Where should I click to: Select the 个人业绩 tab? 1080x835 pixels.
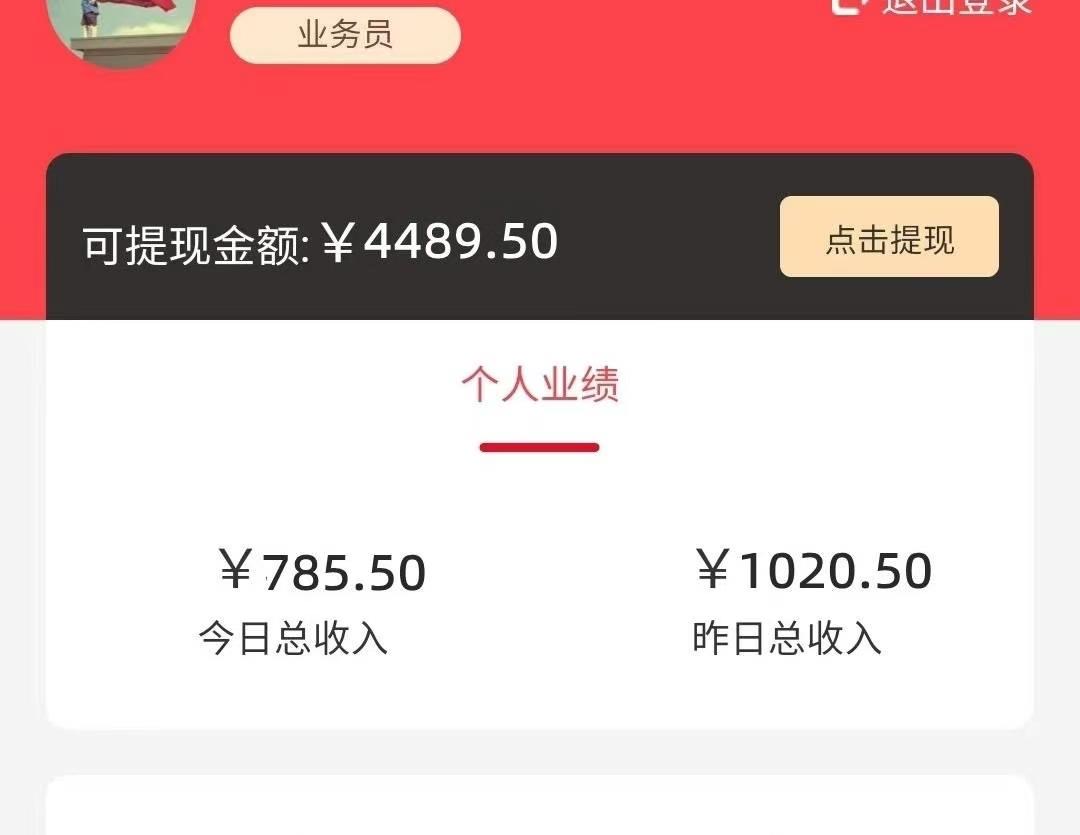[x=540, y=385]
